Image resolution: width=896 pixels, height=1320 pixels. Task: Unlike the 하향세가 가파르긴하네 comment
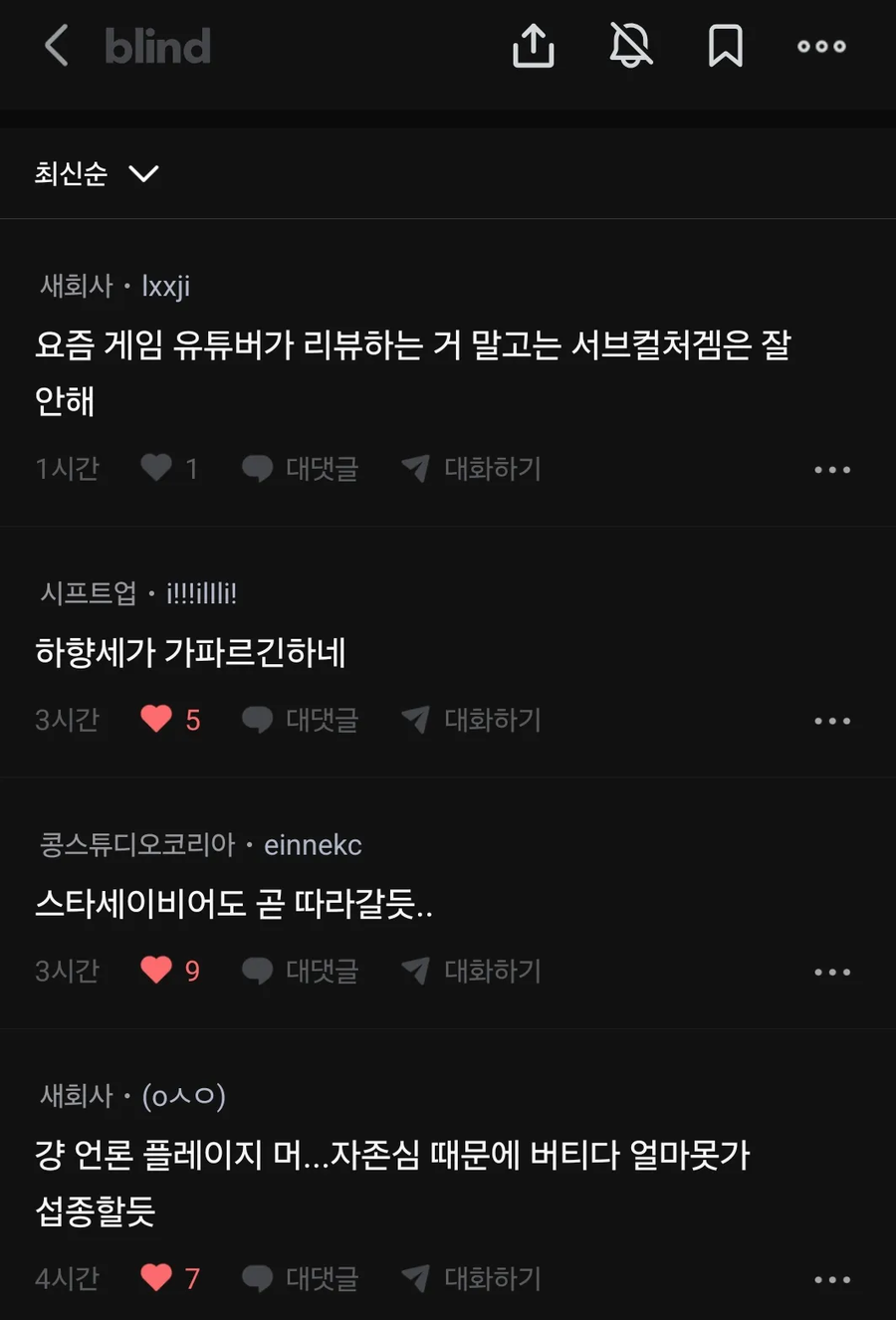(x=156, y=720)
